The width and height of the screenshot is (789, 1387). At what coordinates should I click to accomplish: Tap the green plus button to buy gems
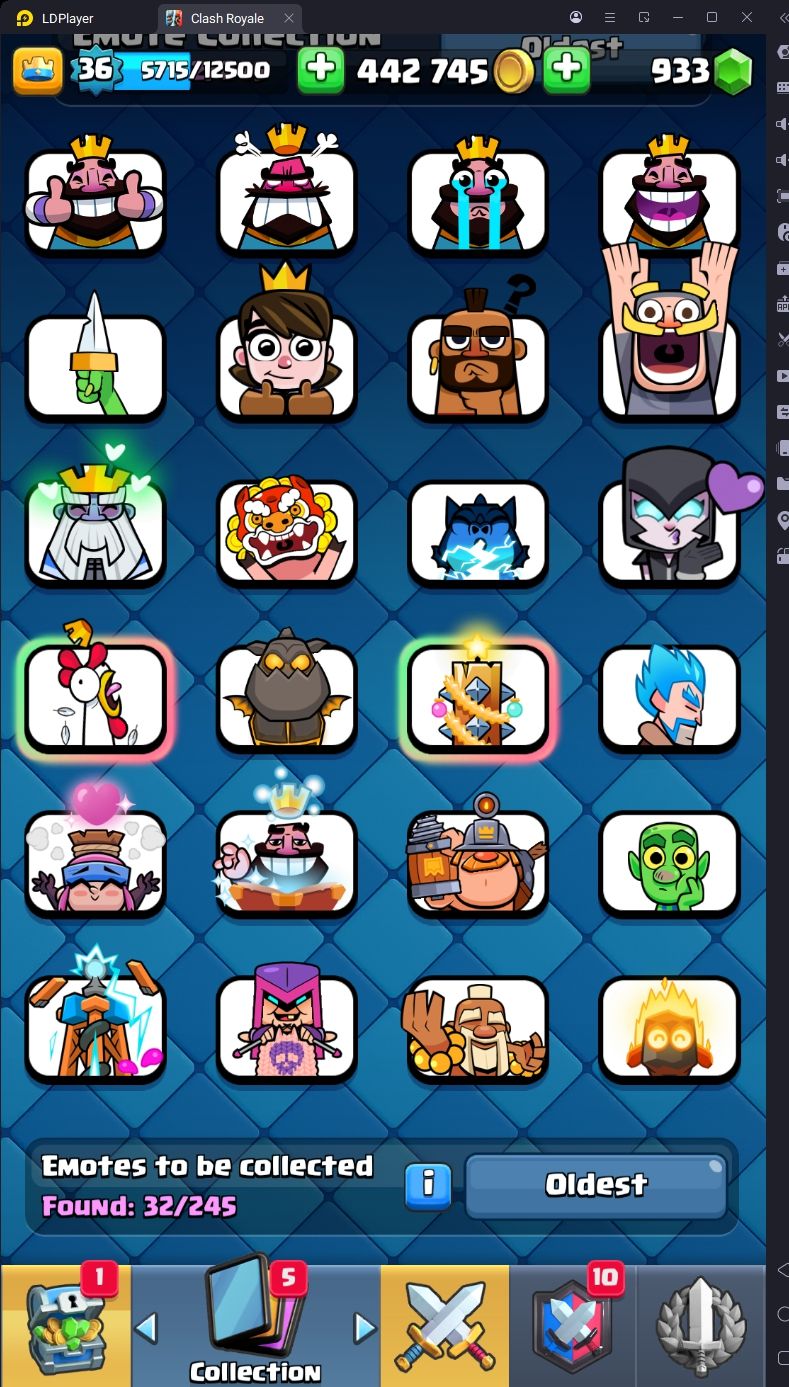pyautogui.click(x=566, y=70)
